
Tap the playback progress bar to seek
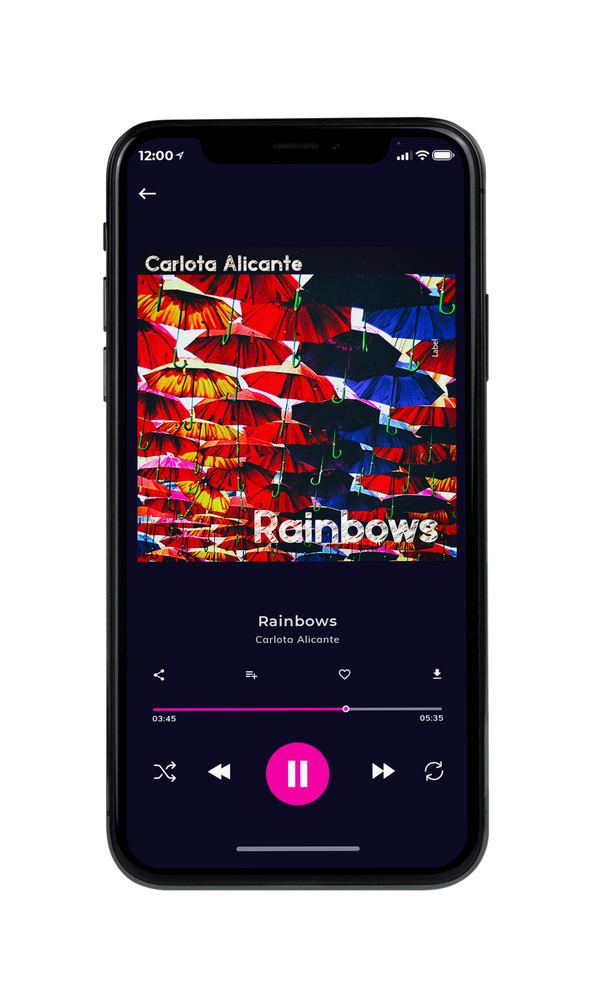click(297, 709)
